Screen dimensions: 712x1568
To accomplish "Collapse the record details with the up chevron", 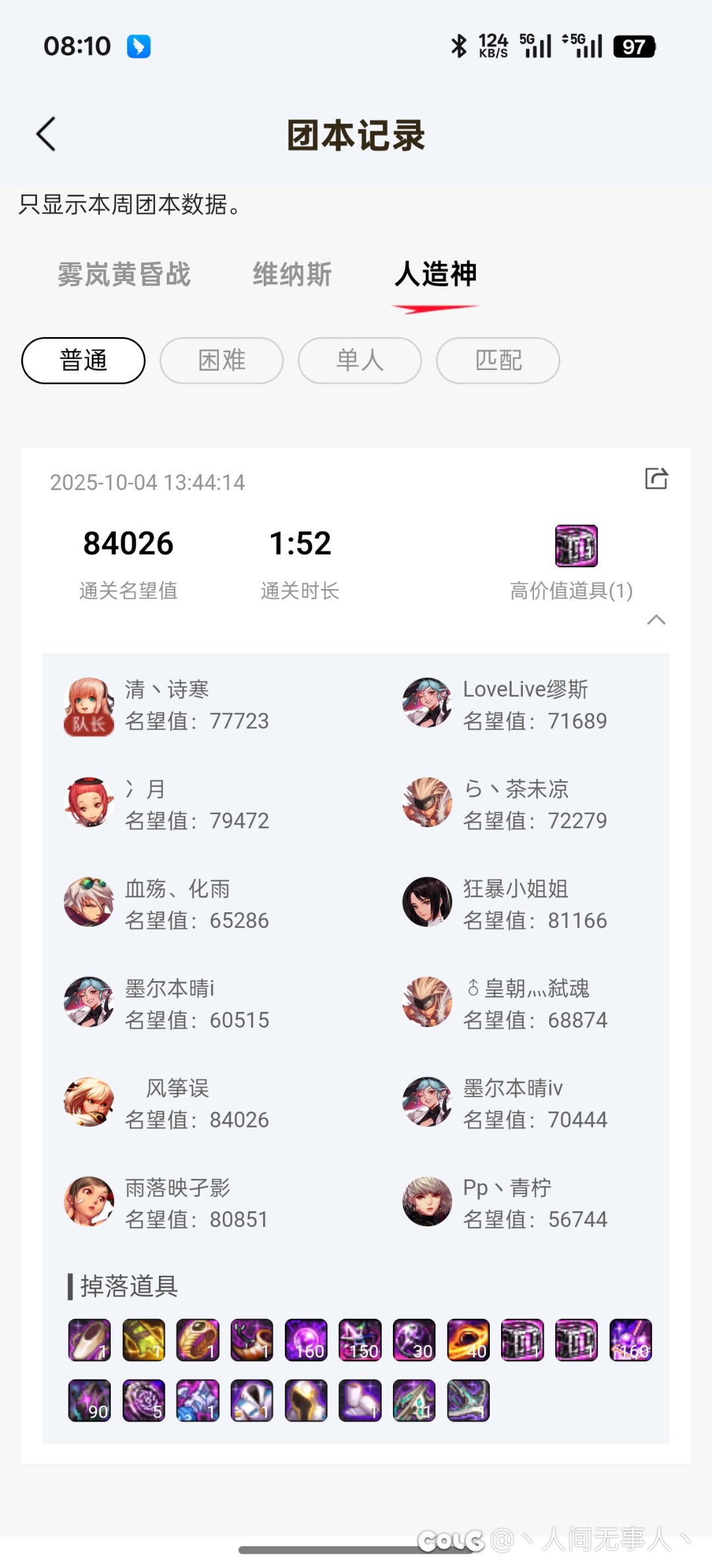I will (x=656, y=619).
